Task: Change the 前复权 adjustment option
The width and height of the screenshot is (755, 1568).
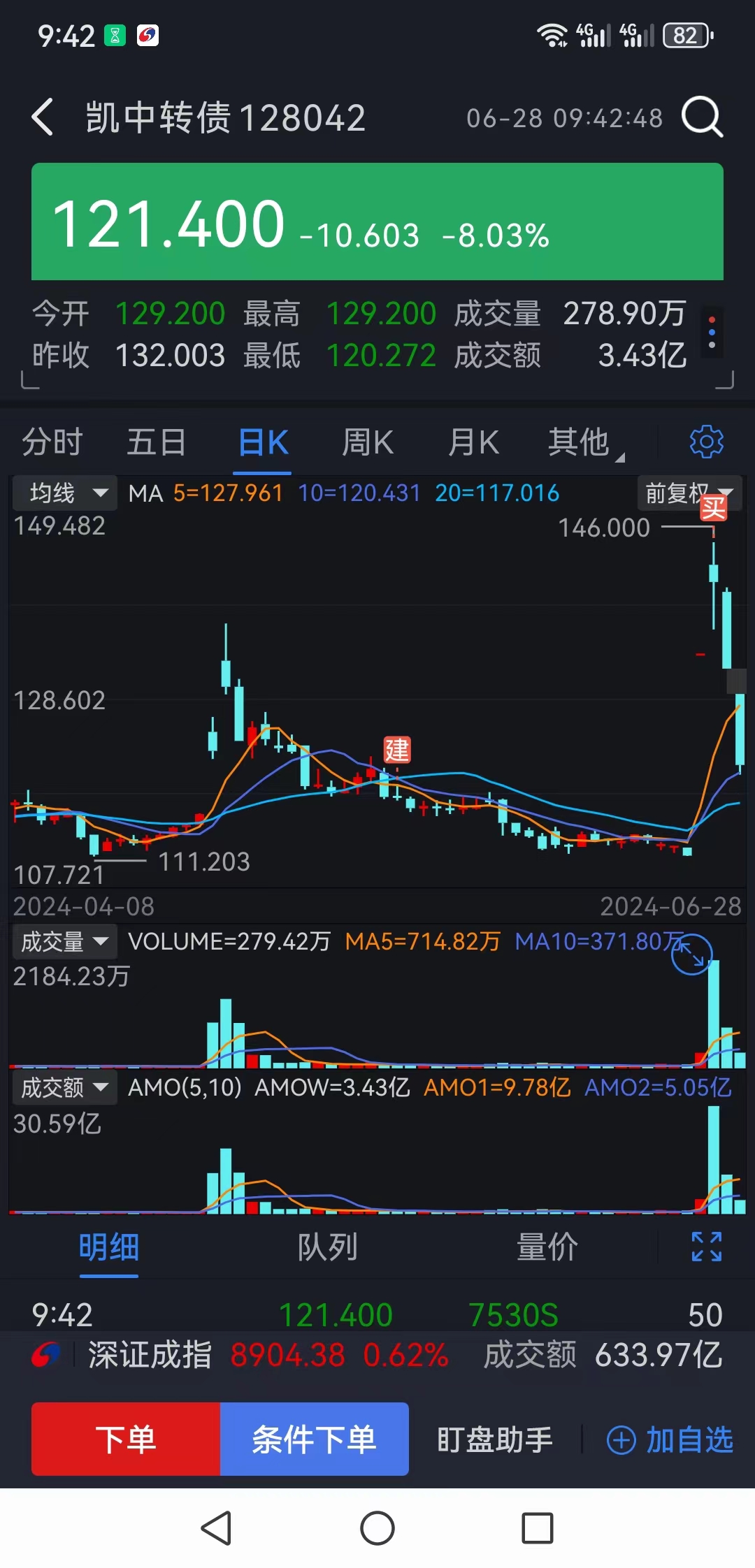Action: [x=689, y=493]
